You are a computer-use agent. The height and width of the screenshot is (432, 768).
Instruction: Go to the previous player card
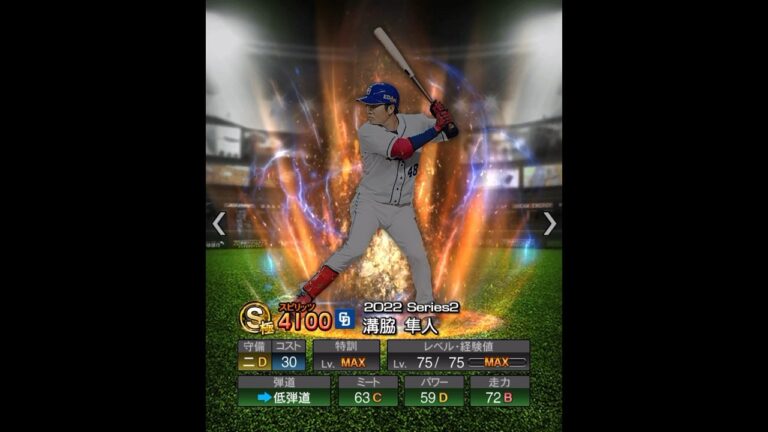(x=219, y=223)
